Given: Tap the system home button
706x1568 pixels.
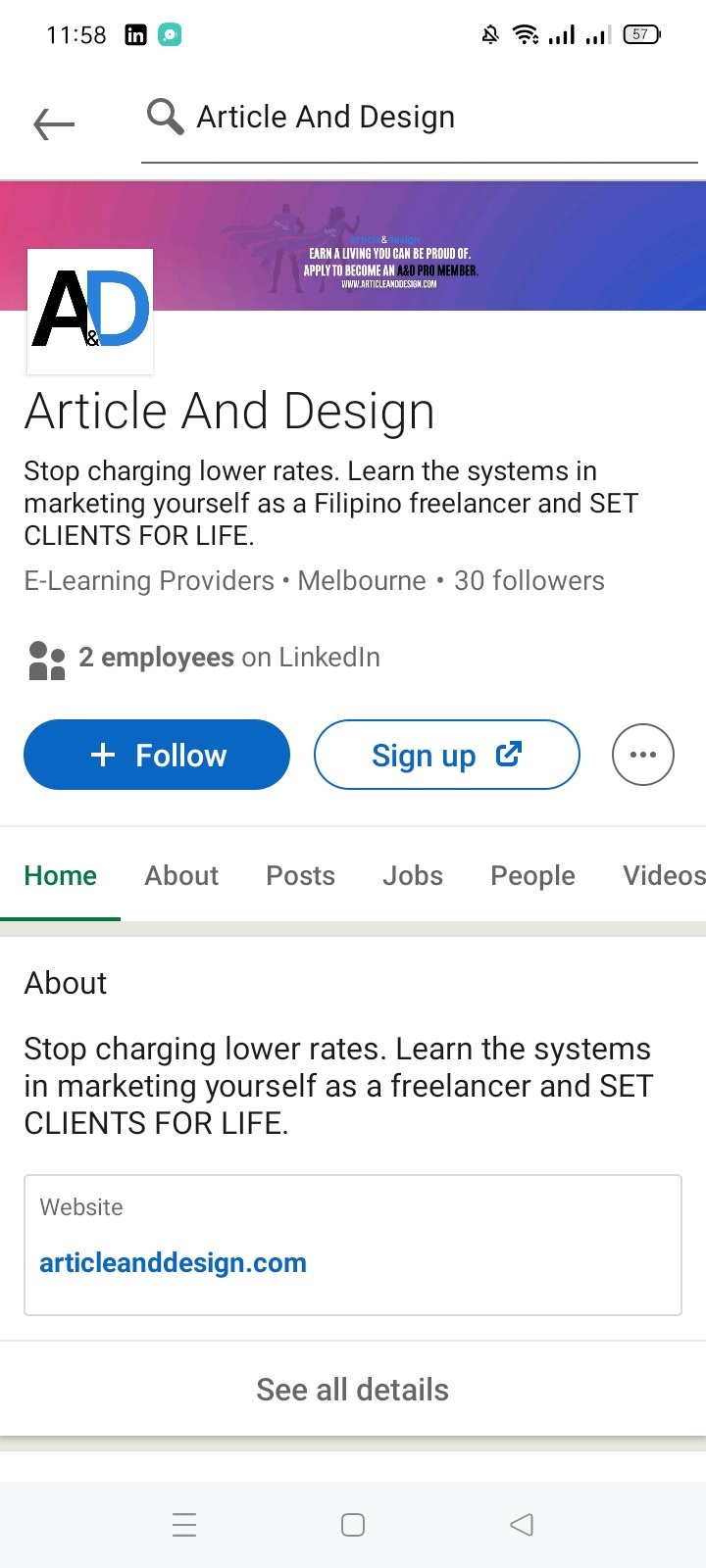Looking at the screenshot, I should 353,1525.
